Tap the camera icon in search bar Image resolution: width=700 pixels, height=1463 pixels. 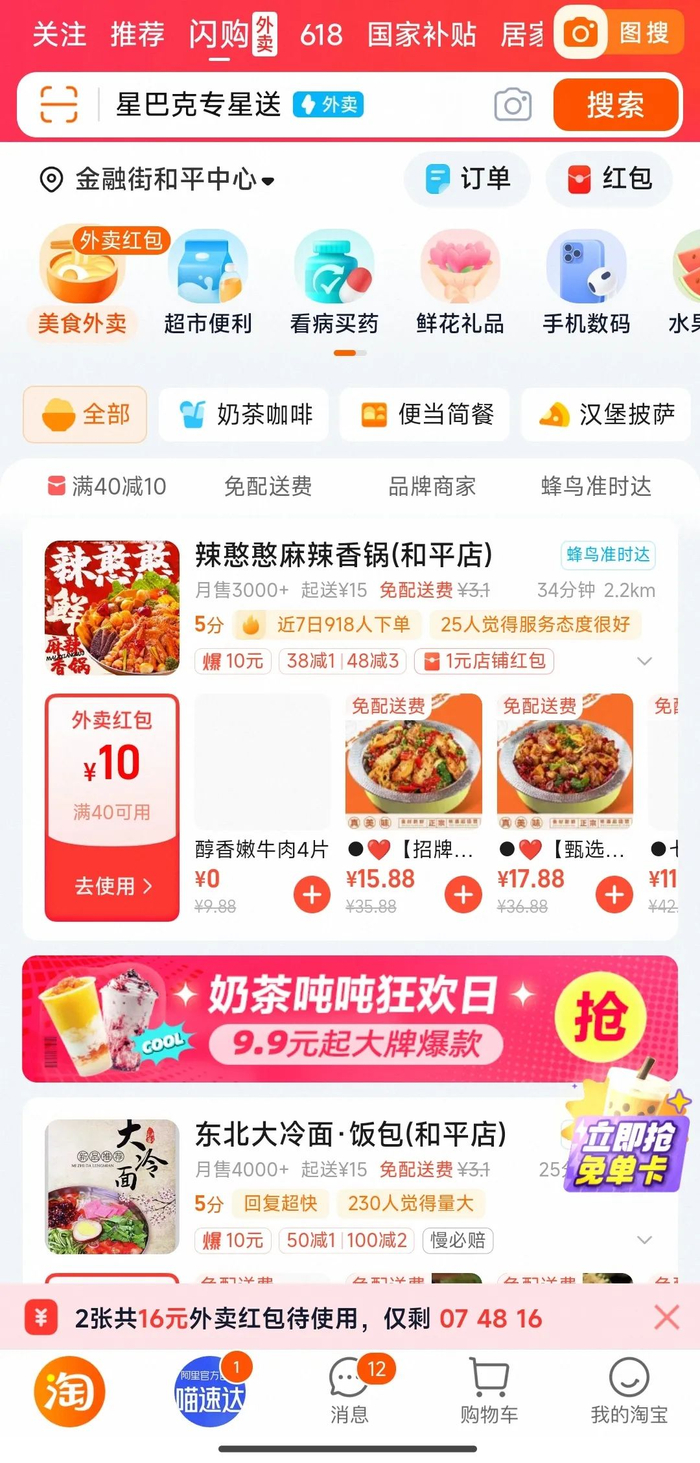[512, 104]
